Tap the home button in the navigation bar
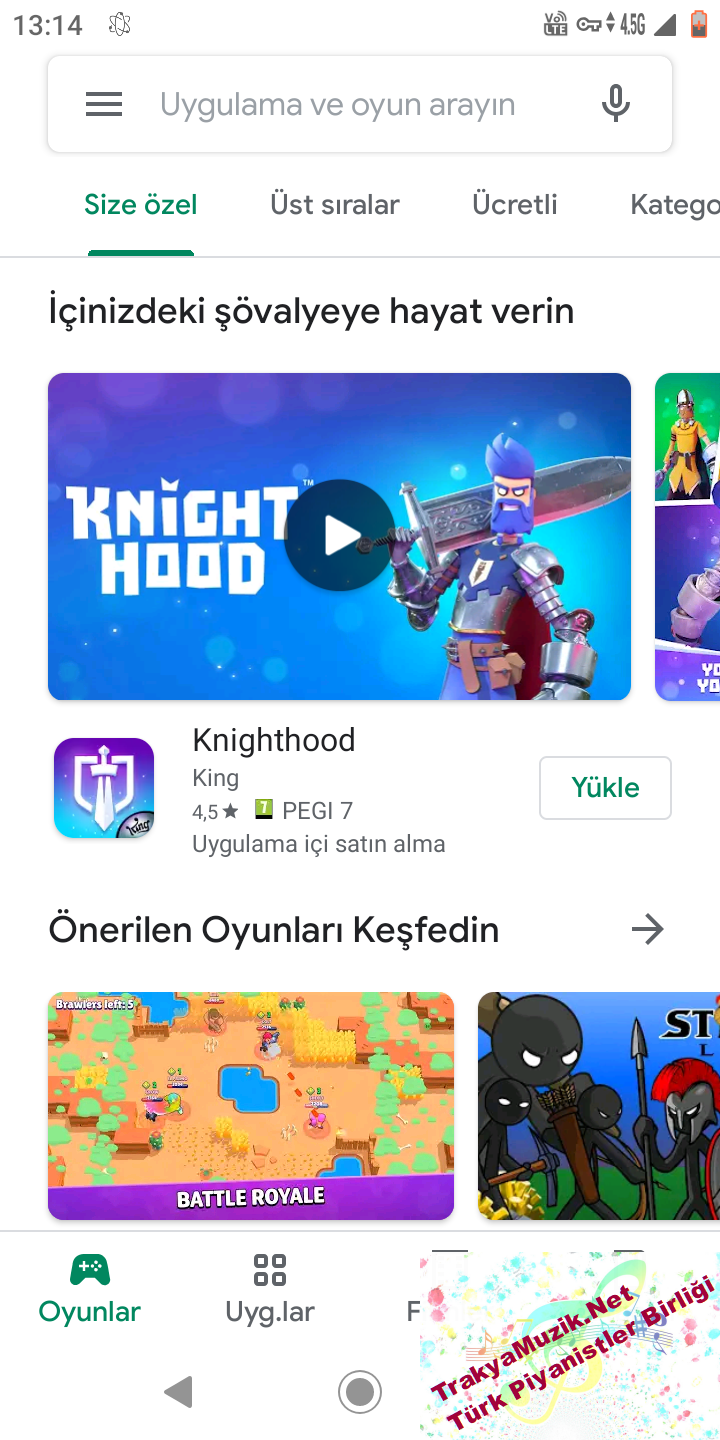This screenshot has width=720, height=1440. tap(360, 1391)
